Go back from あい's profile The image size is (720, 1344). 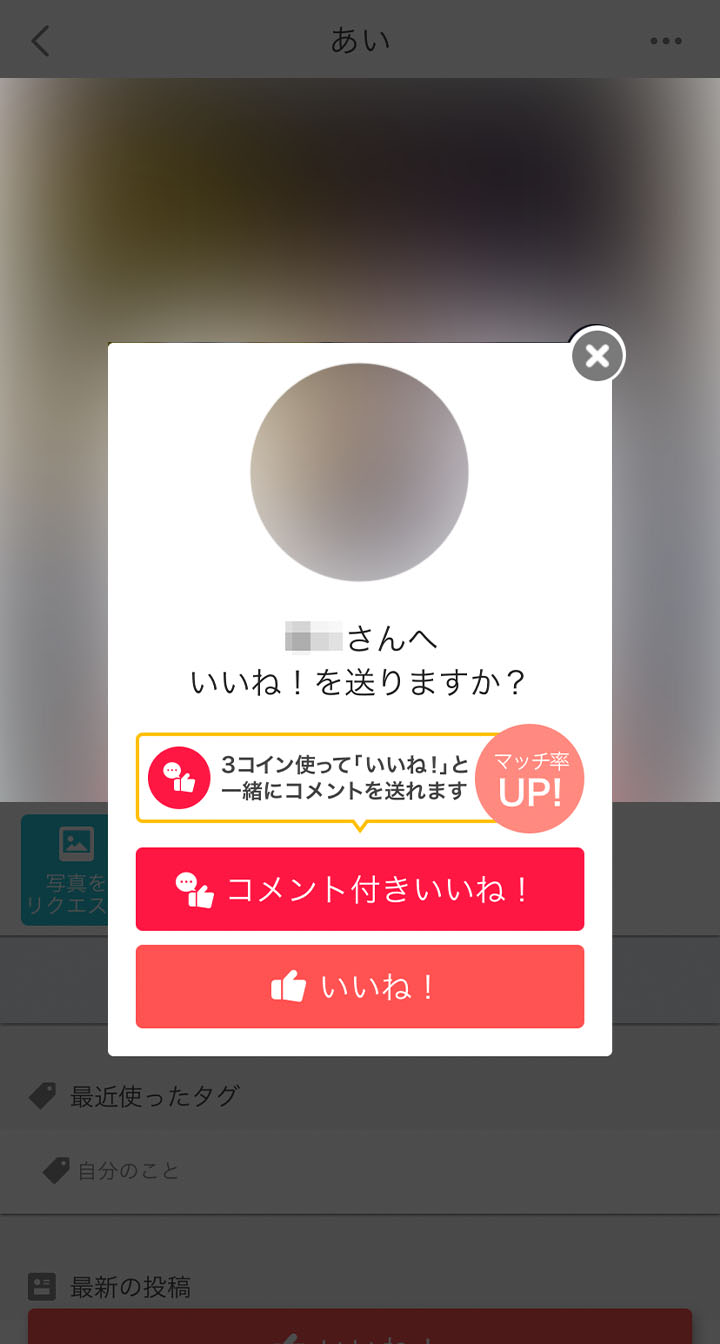40,41
